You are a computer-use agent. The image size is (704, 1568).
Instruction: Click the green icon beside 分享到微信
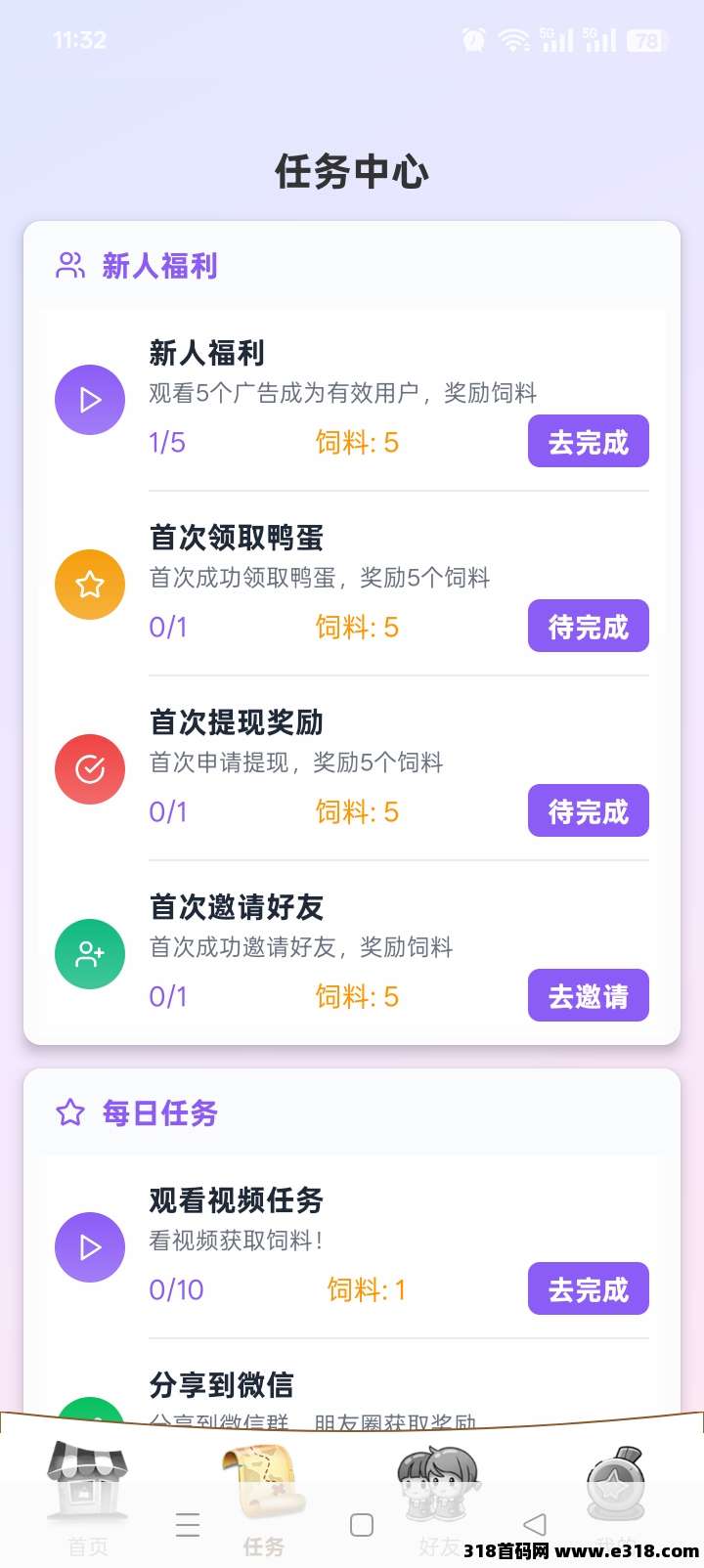click(89, 1413)
